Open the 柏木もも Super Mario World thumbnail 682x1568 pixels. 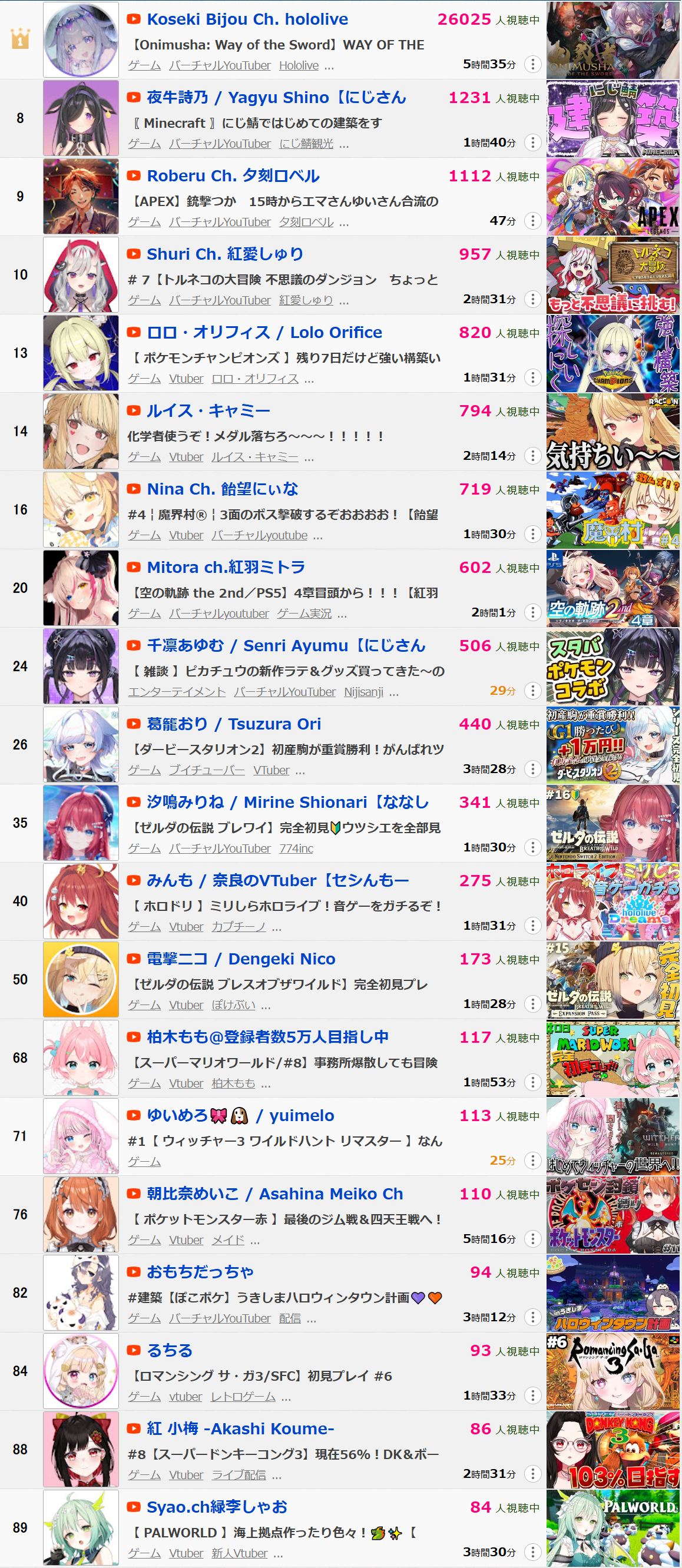[613, 1059]
